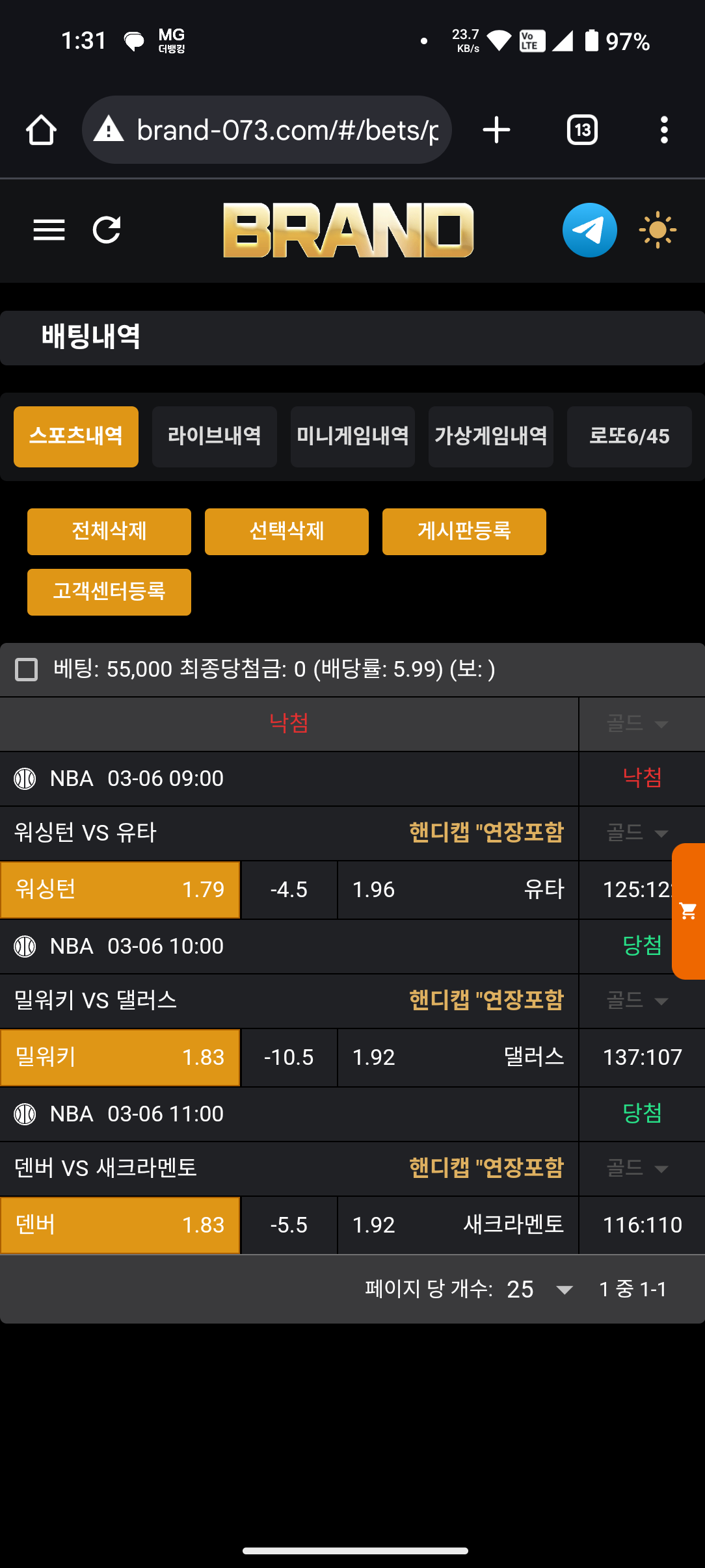This screenshot has height=1568, width=705.
Task: Open the browser overflow menu
Action: (664, 130)
